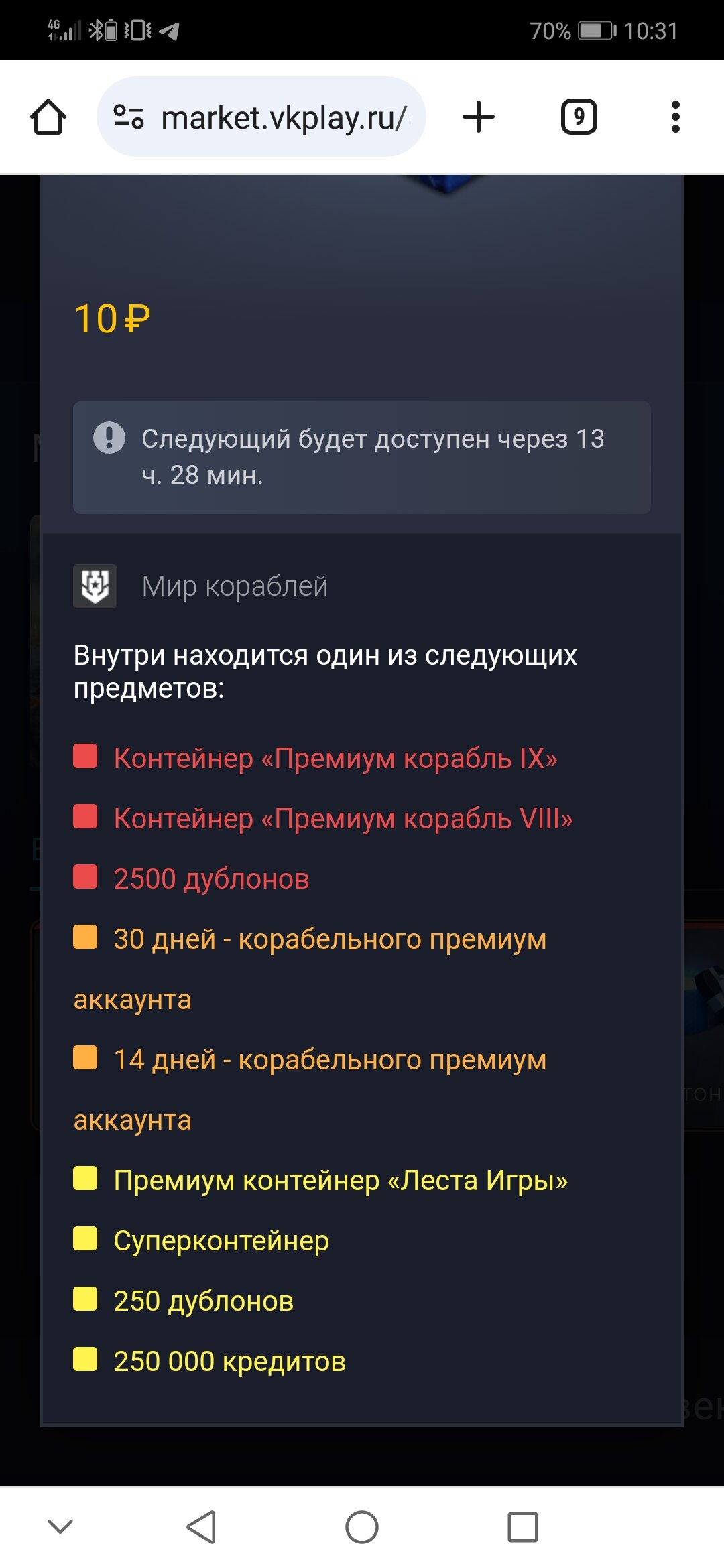The image size is (724, 1568).
Task: Go to the browser home page
Action: 48,117
